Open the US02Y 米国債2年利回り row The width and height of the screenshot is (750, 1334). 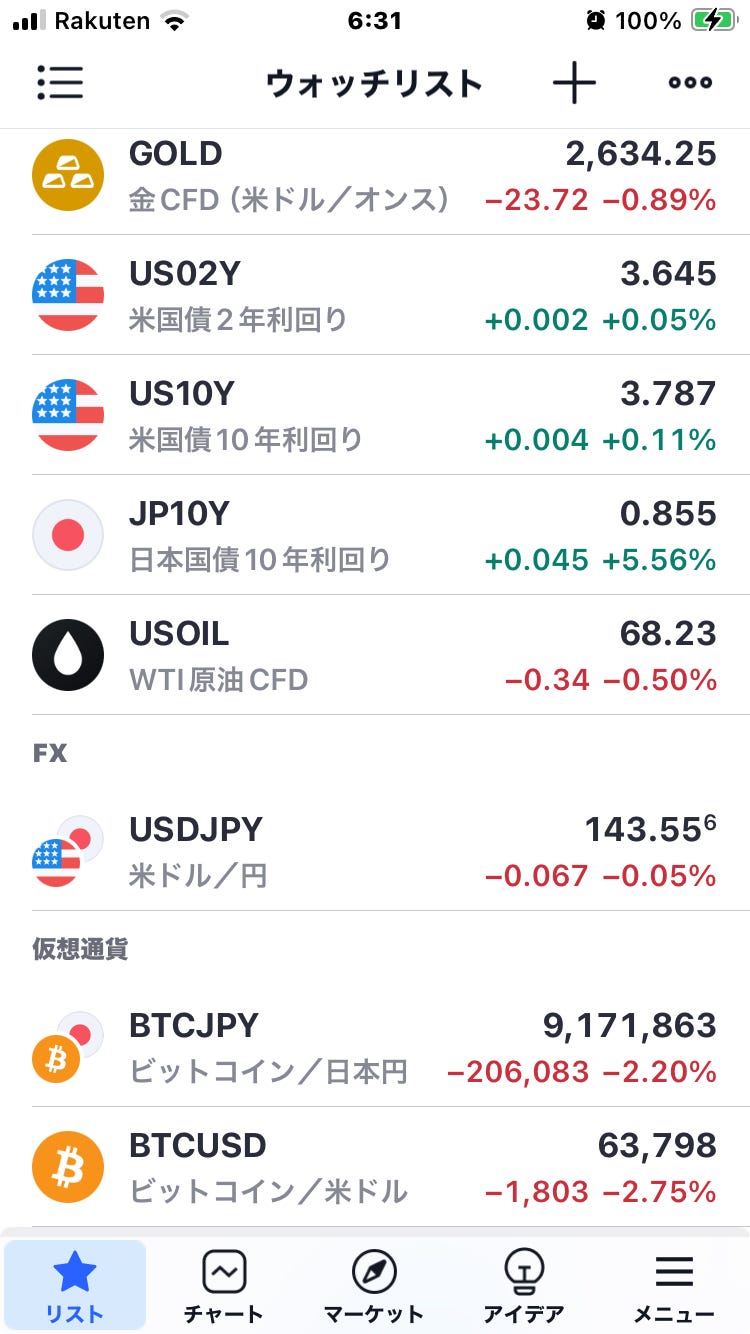click(x=375, y=295)
